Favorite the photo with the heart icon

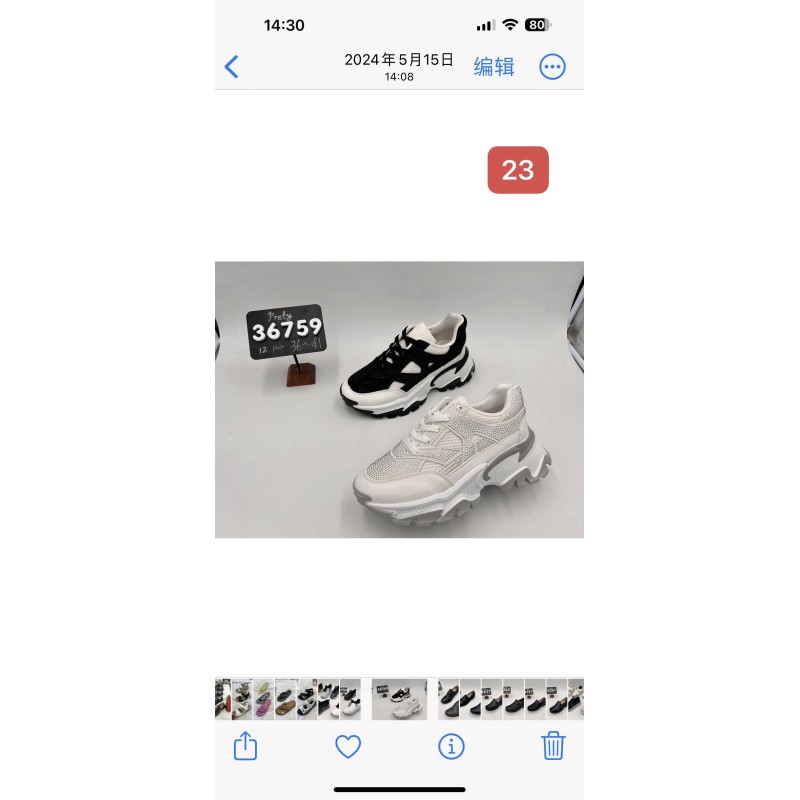click(347, 746)
